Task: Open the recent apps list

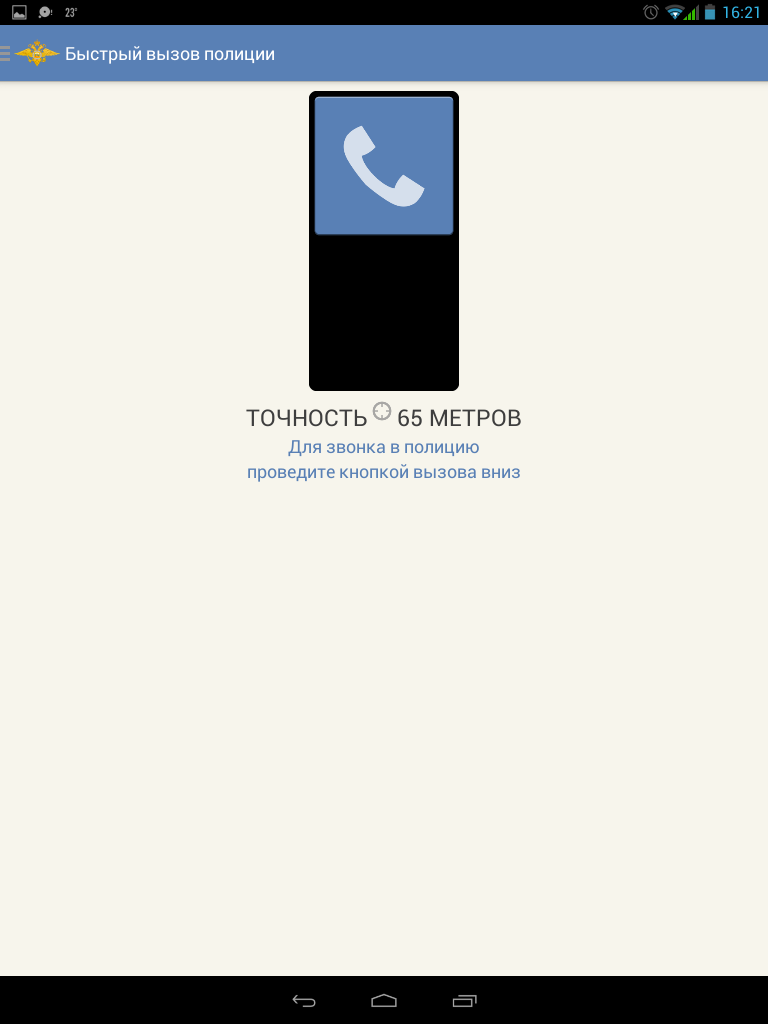Action: click(x=464, y=1000)
